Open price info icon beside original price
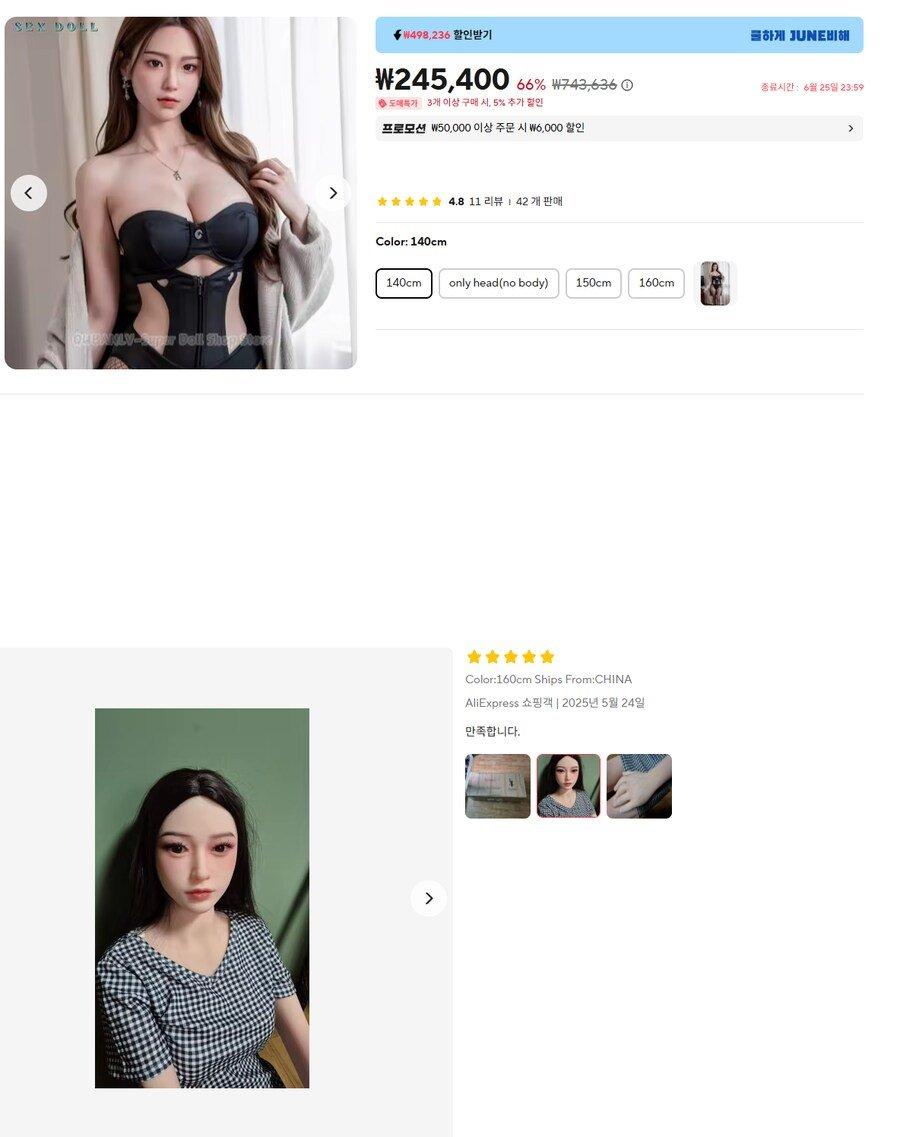 (x=627, y=85)
